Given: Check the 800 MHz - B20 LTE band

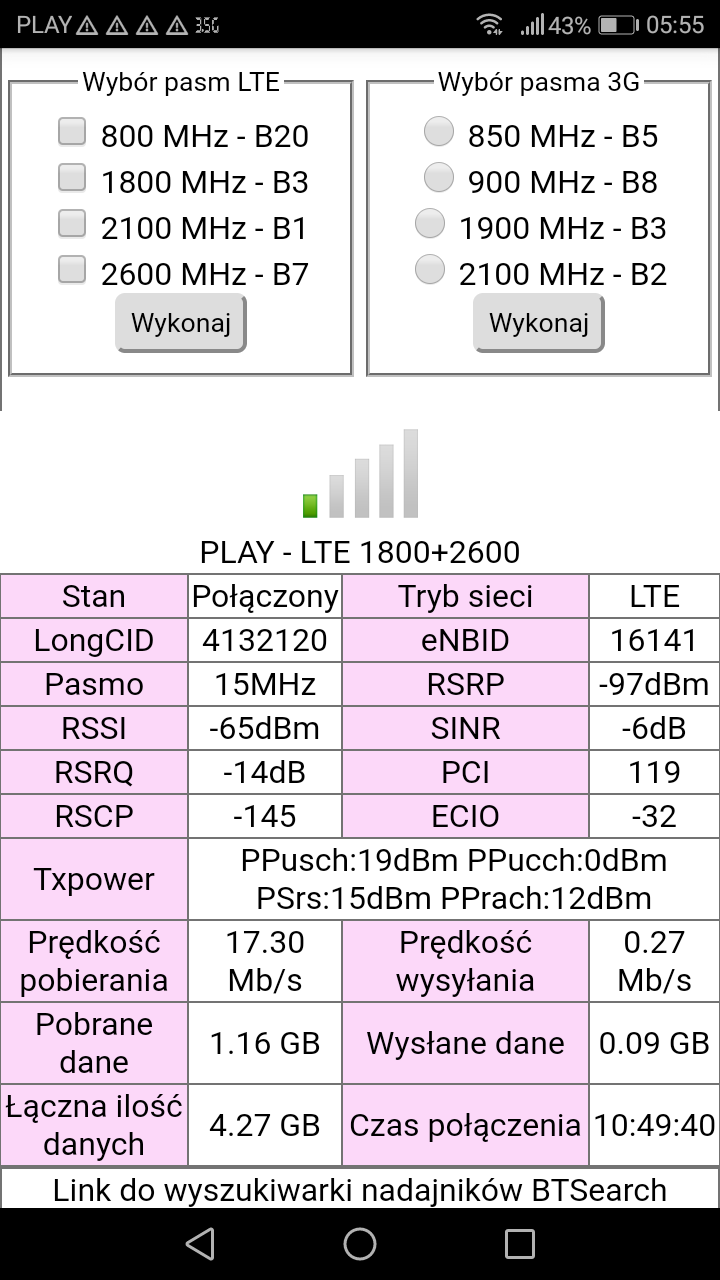Looking at the screenshot, I should [x=72, y=131].
